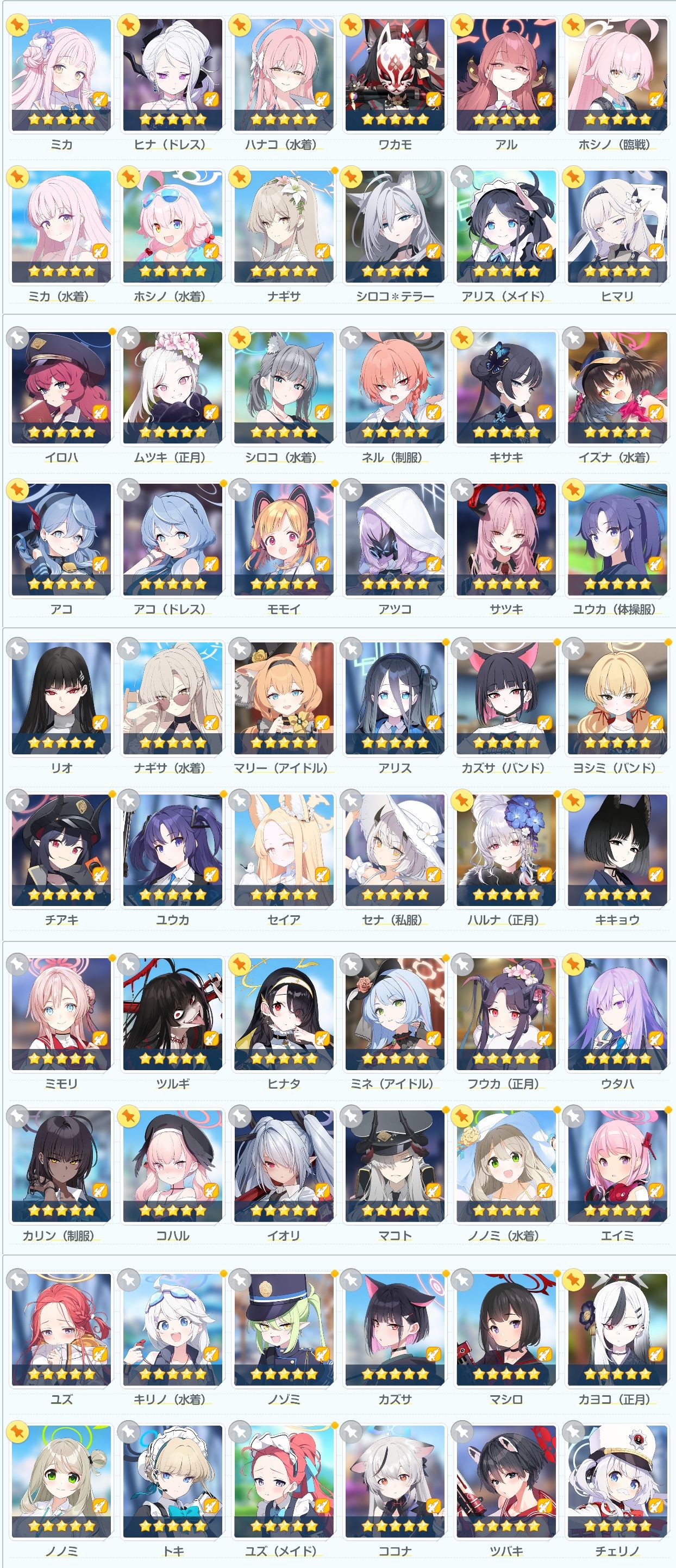Select the セイア character tile
Image resolution: width=676 pixels, height=1568 pixels.
[284, 849]
